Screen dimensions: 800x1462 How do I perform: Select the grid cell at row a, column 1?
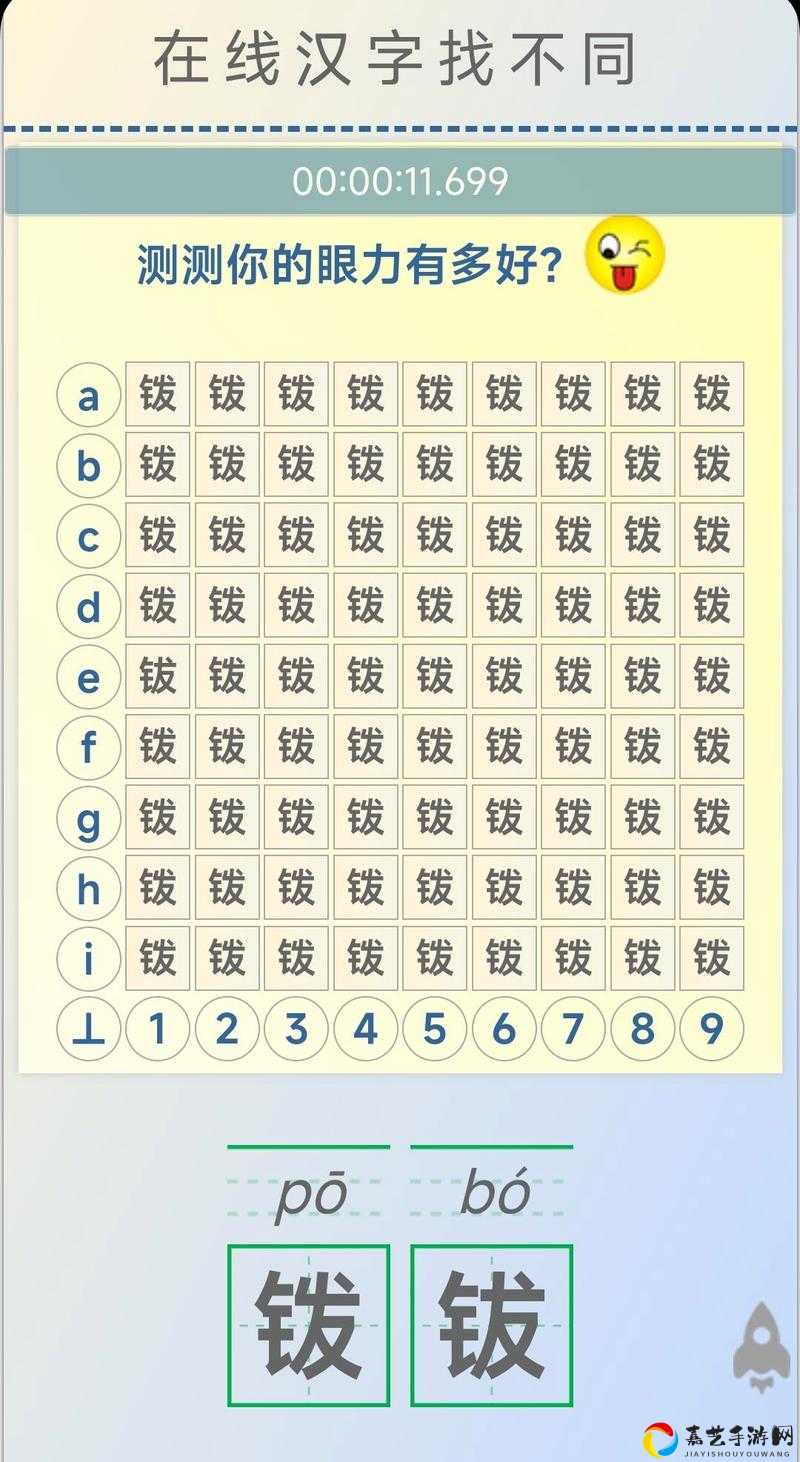point(157,394)
